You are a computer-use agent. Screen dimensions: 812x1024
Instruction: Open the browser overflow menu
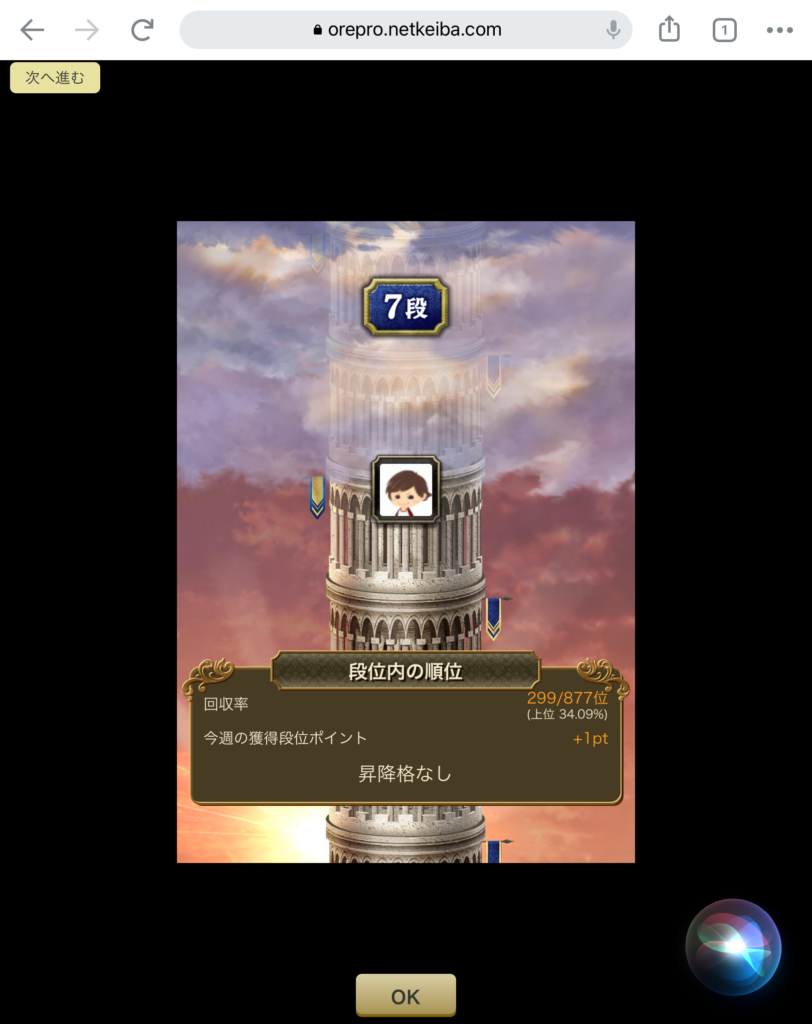780,30
